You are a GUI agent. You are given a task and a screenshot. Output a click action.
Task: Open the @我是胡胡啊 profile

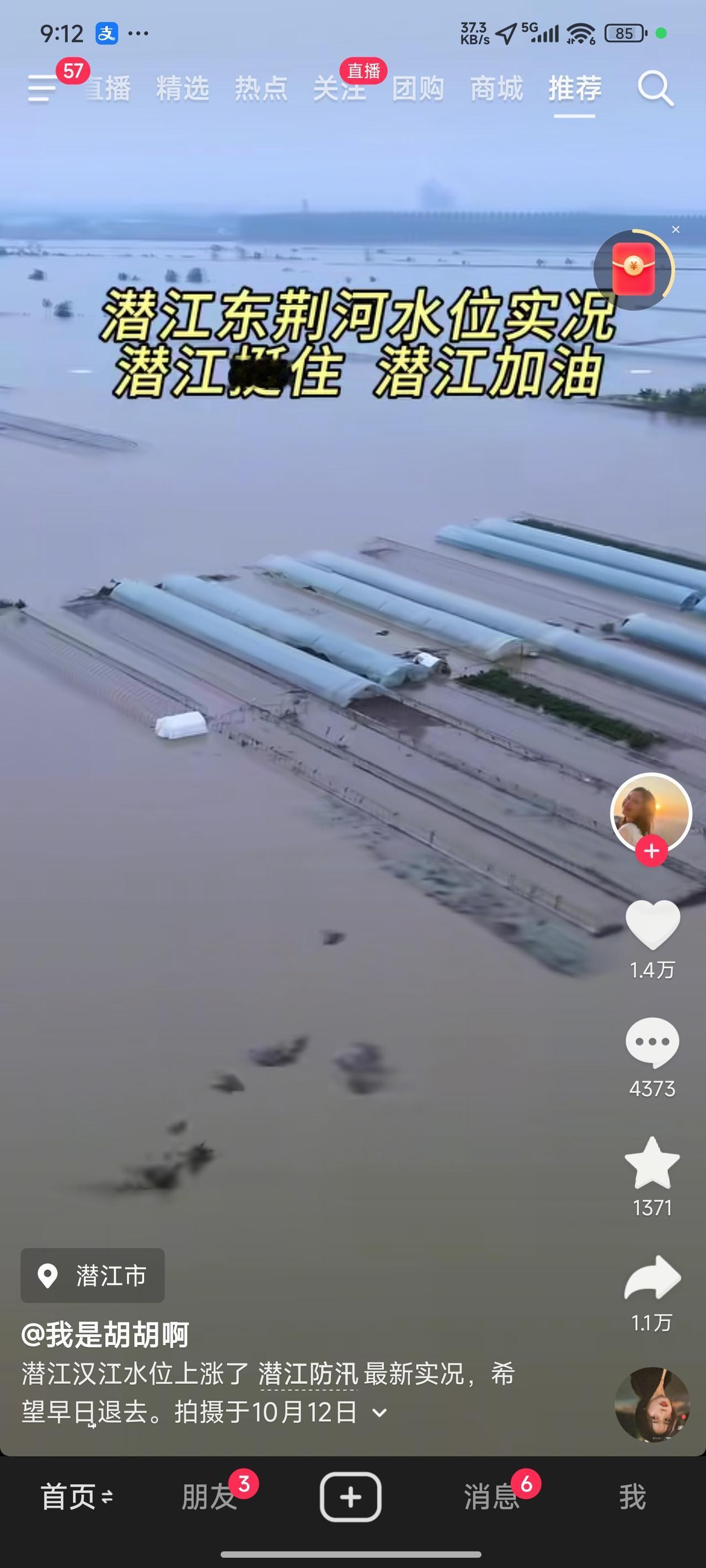pyautogui.click(x=105, y=1334)
